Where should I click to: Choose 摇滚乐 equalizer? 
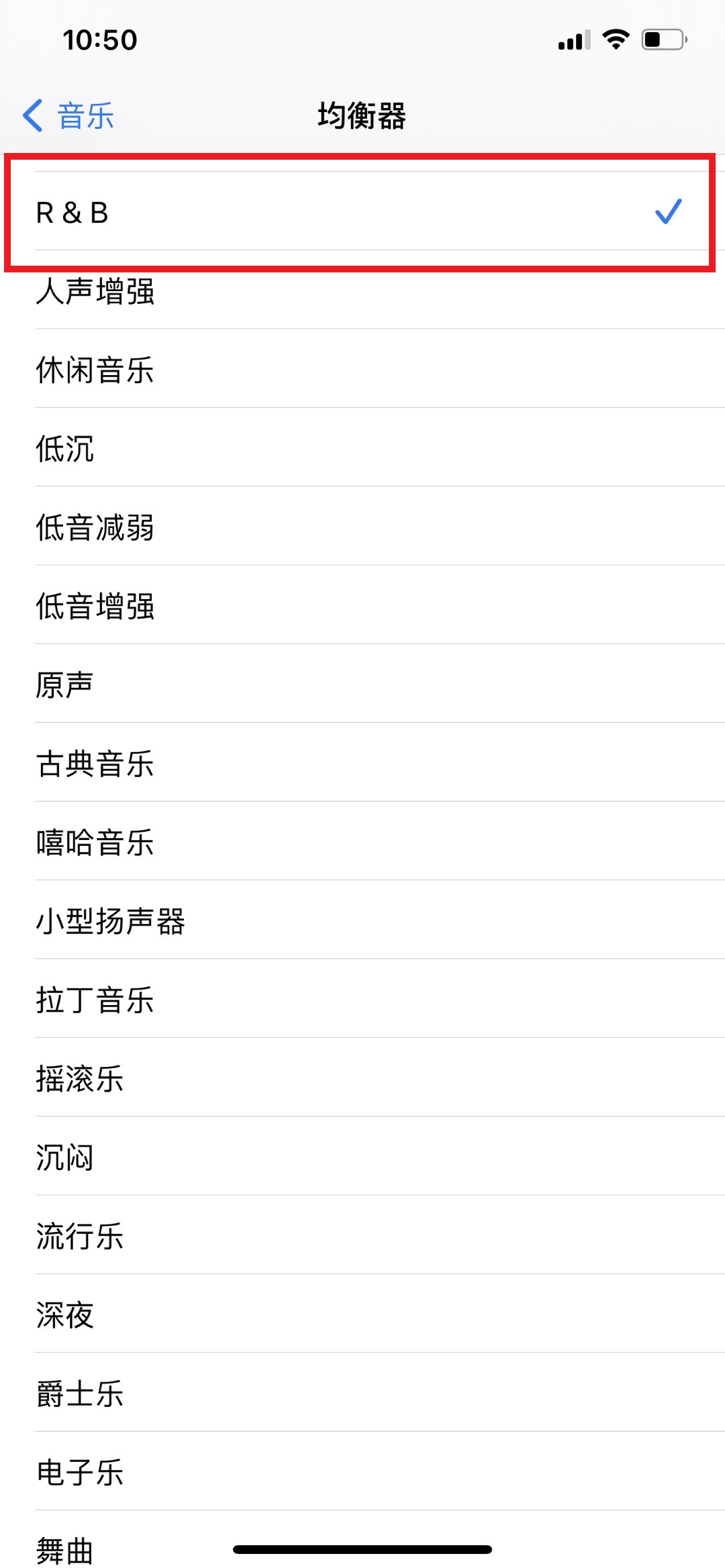coord(362,1077)
